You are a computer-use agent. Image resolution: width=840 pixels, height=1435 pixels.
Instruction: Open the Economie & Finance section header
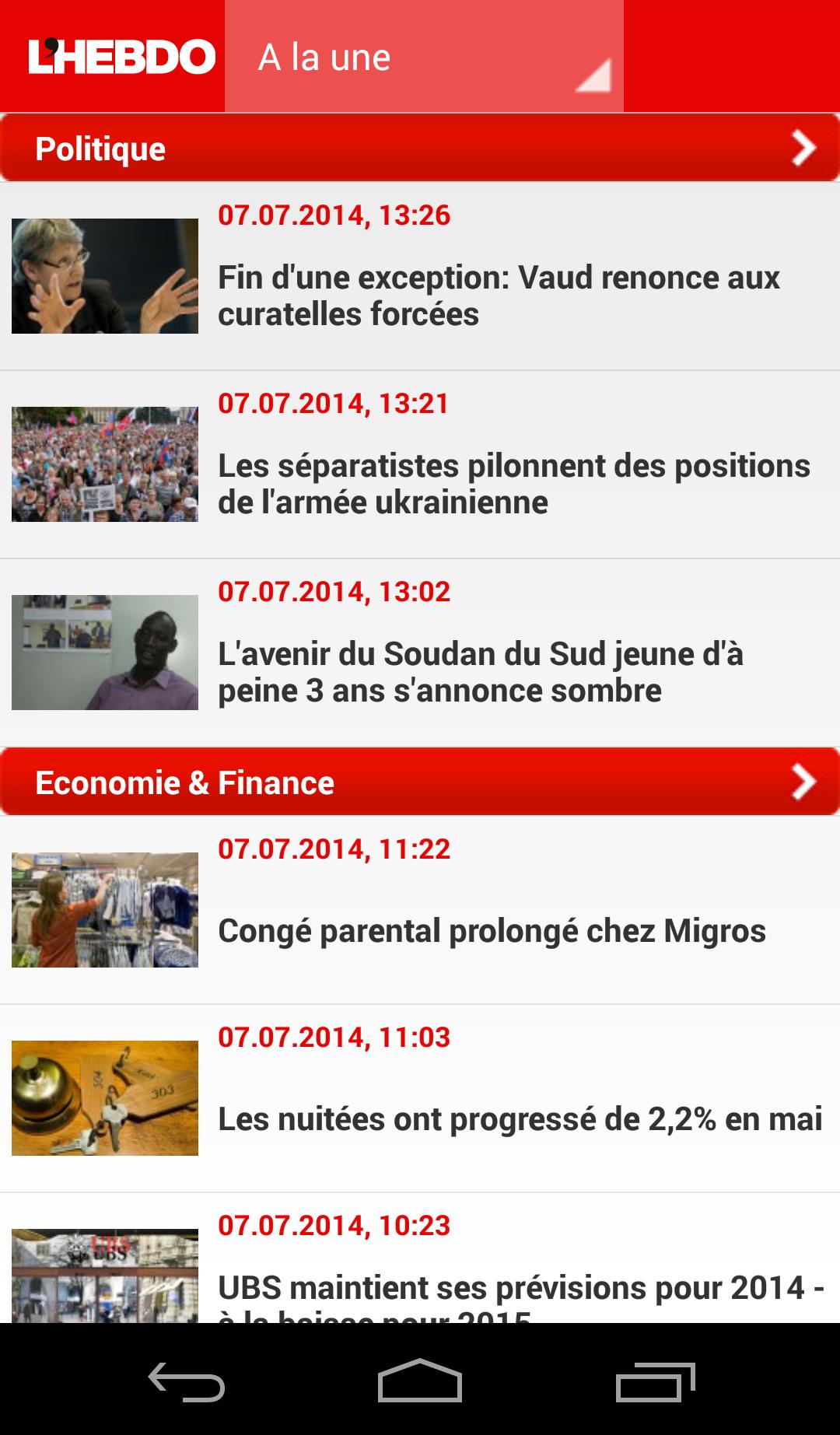311,782
